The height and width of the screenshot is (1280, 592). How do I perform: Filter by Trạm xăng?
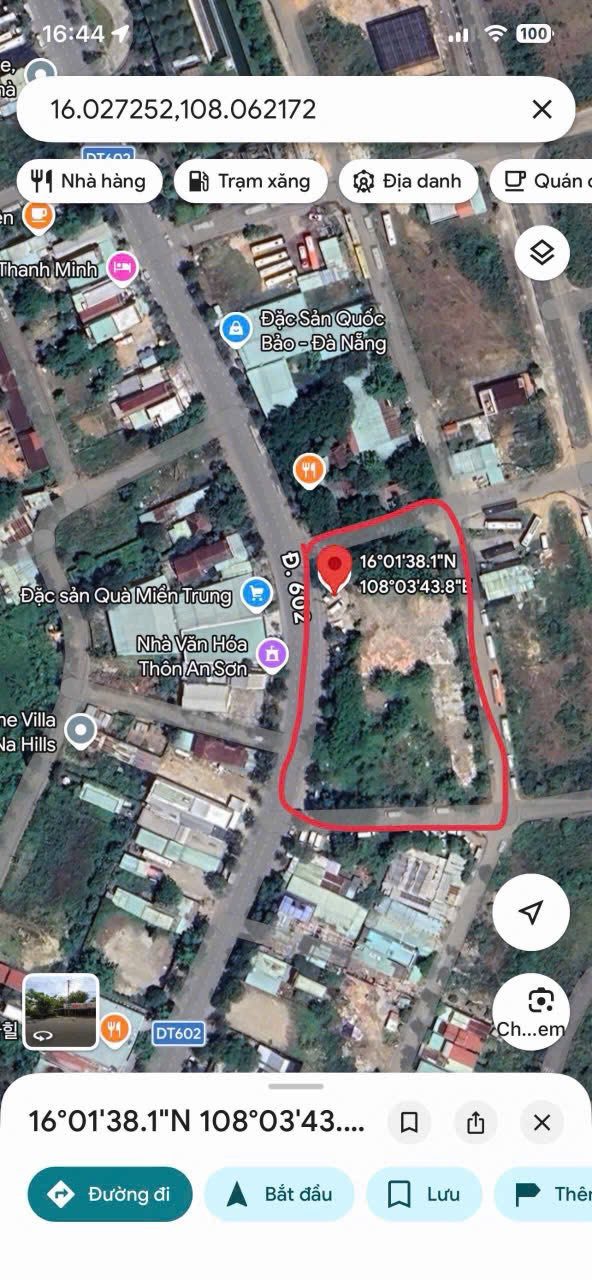[x=250, y=181]
